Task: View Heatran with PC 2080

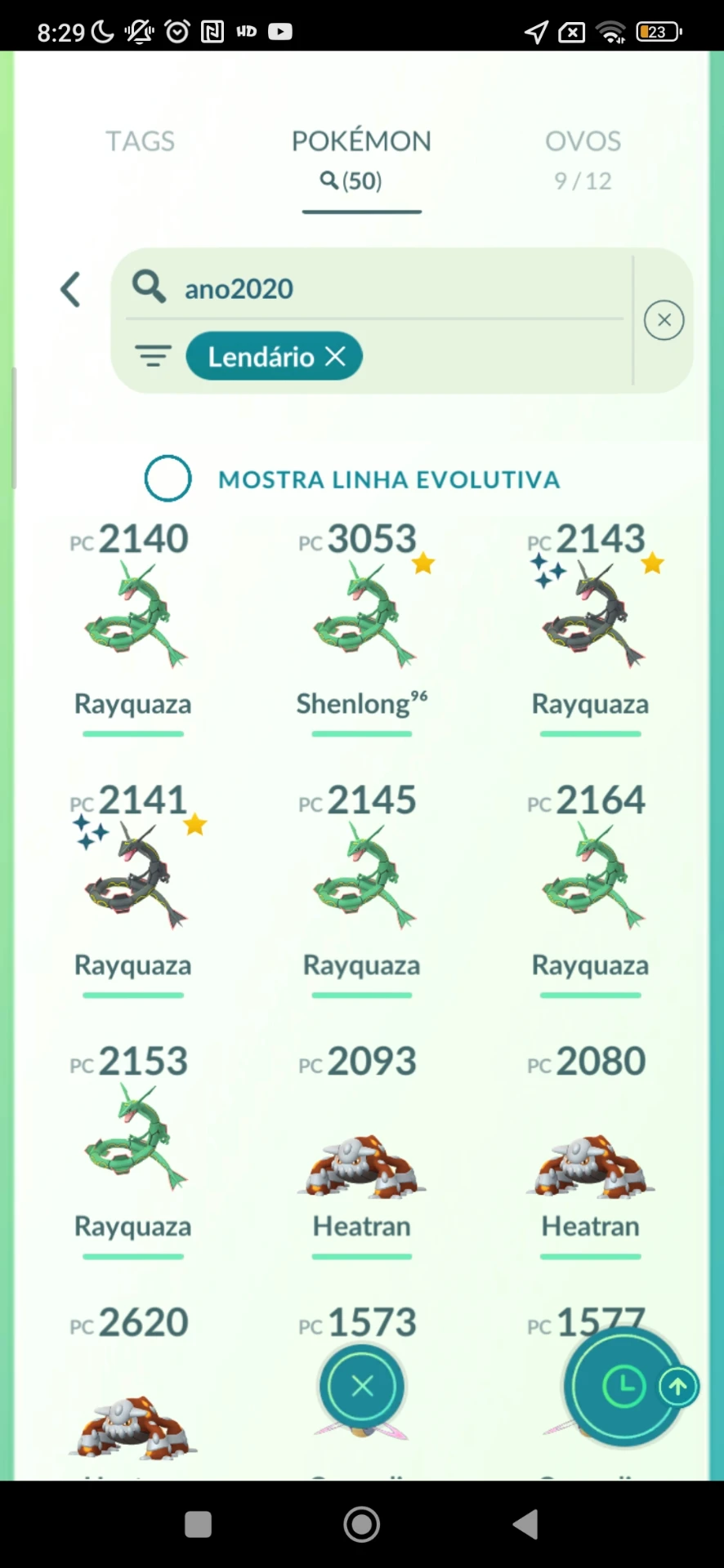Action: 591,1147
